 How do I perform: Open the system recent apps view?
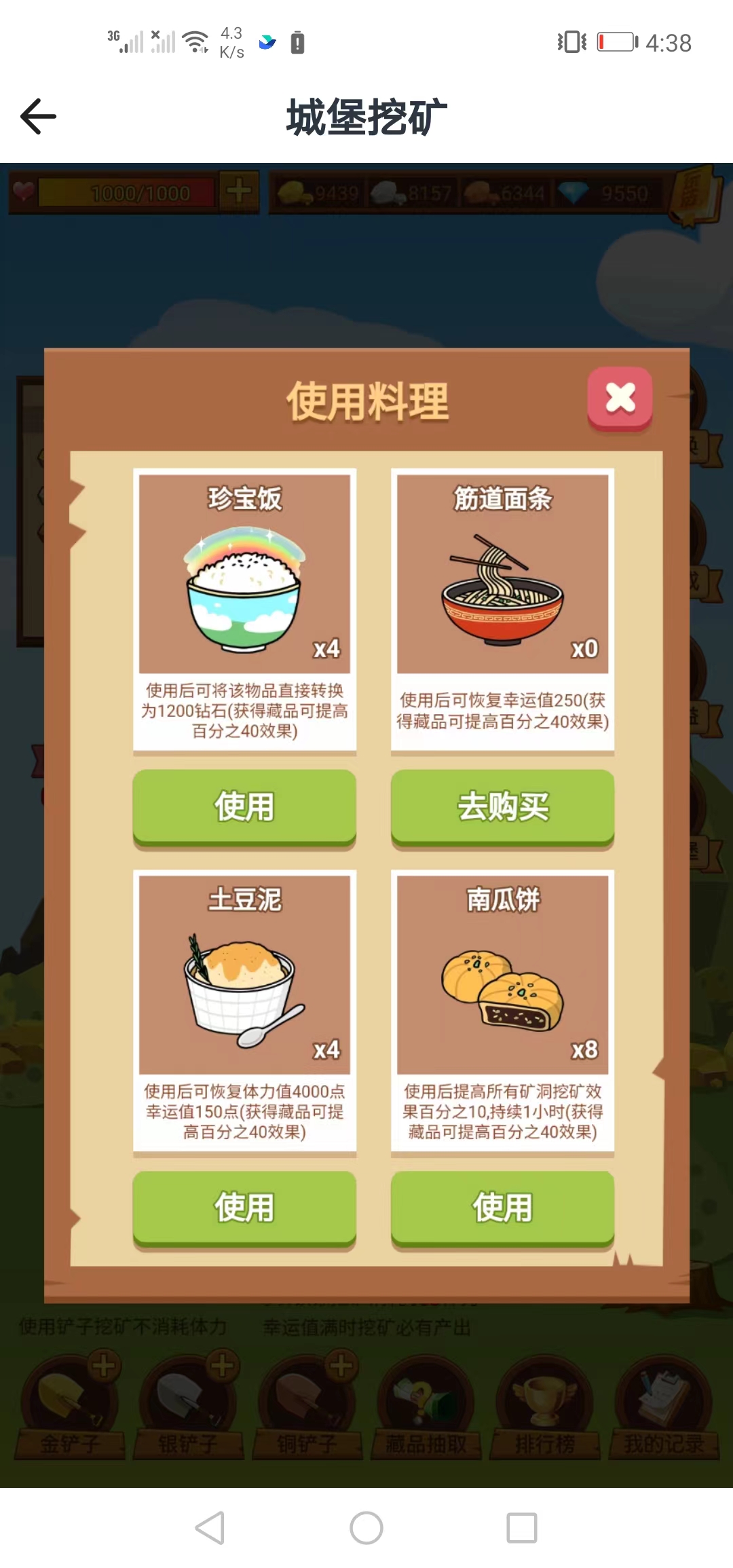521,1528
